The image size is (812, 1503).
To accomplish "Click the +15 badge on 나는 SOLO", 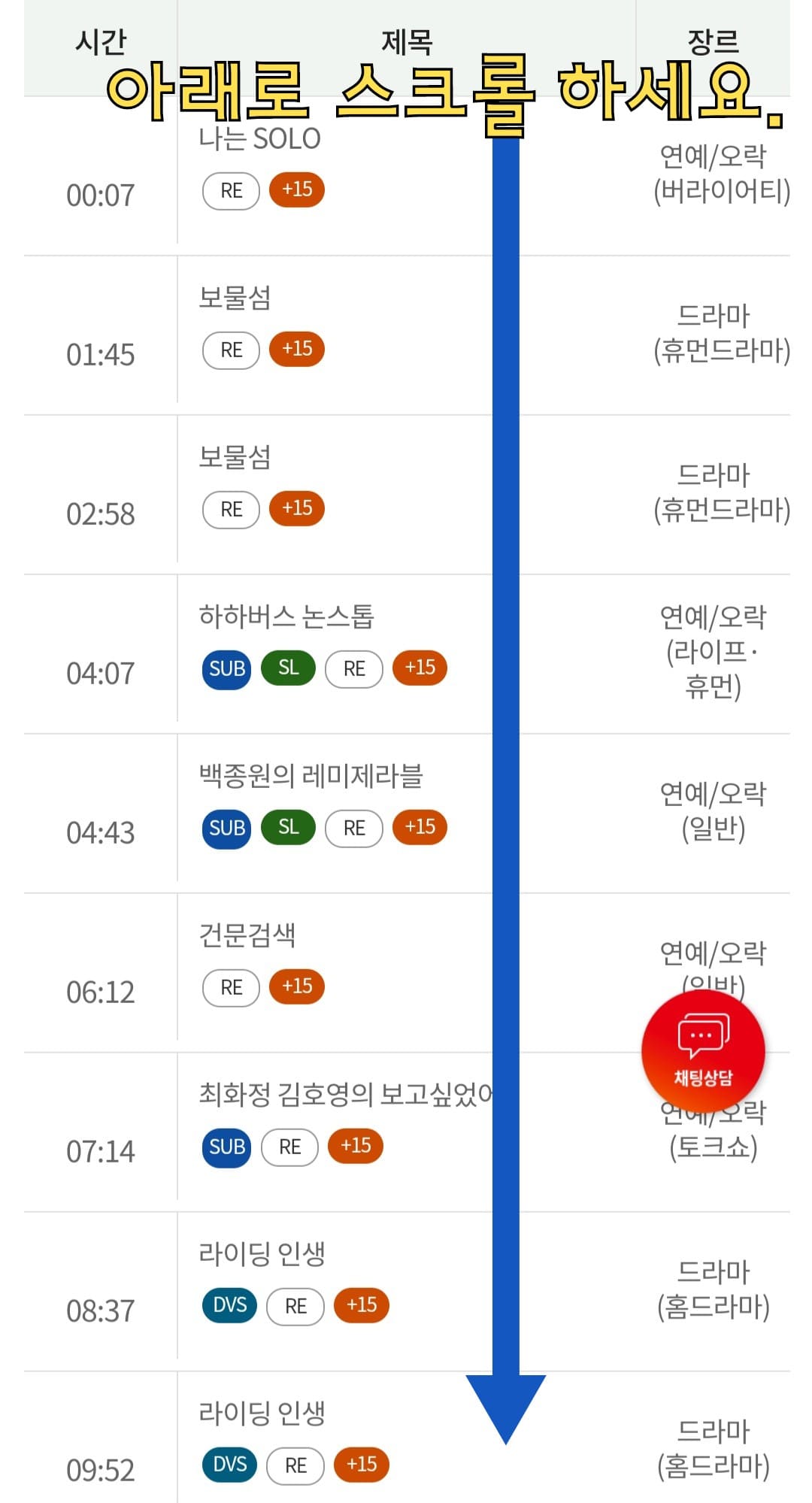I will pyautogui.click(x=295, y=190).
